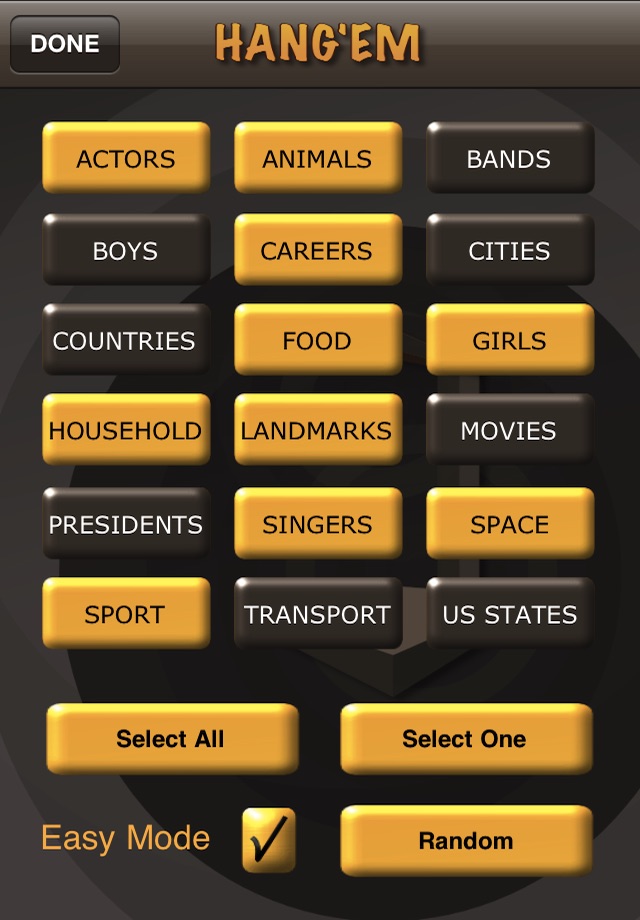Pick a Random category
Screen dimensions: 640x920
[x=466, y=840]
